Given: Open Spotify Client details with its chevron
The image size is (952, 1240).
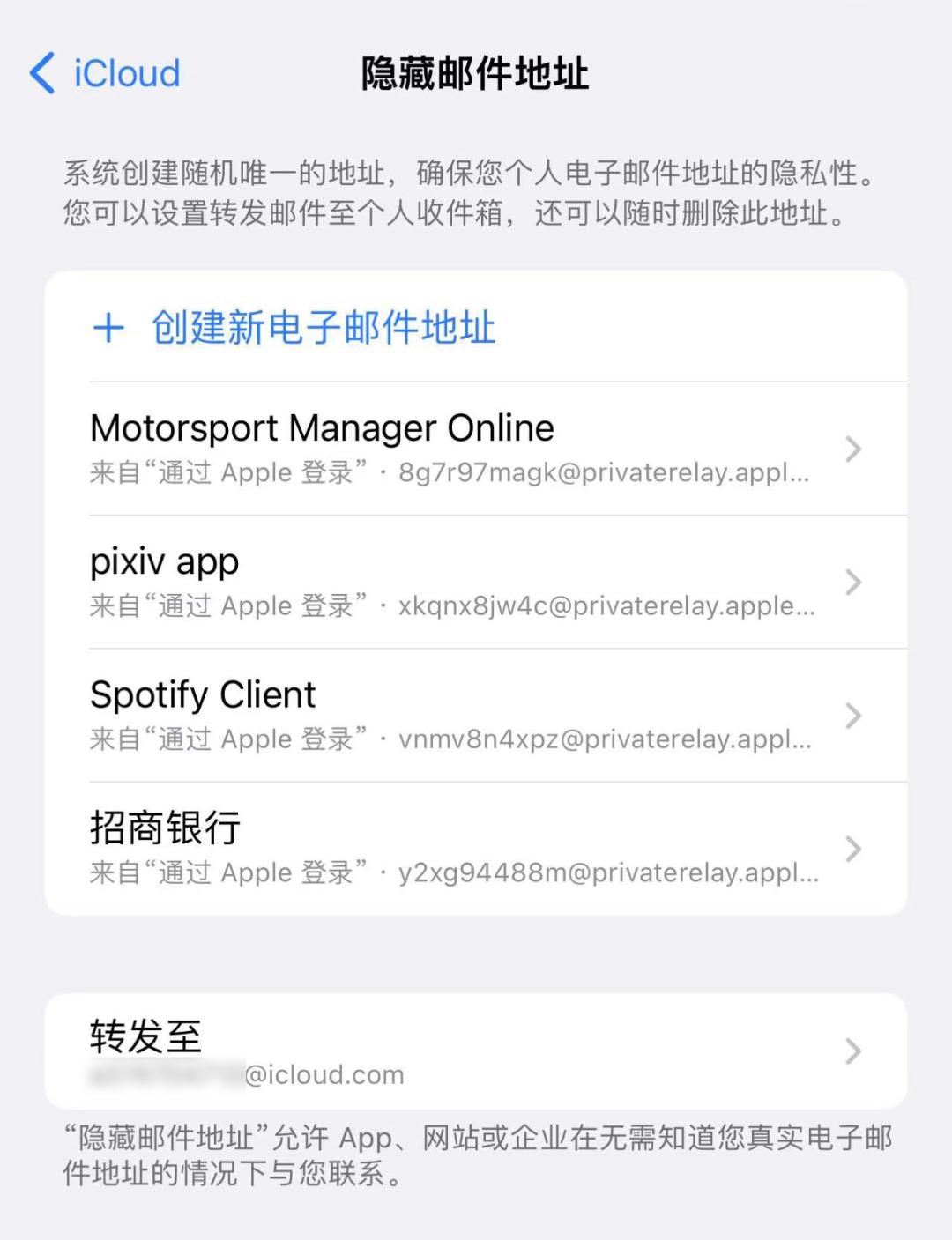Looking at the screenshot, I should [852, 716].
